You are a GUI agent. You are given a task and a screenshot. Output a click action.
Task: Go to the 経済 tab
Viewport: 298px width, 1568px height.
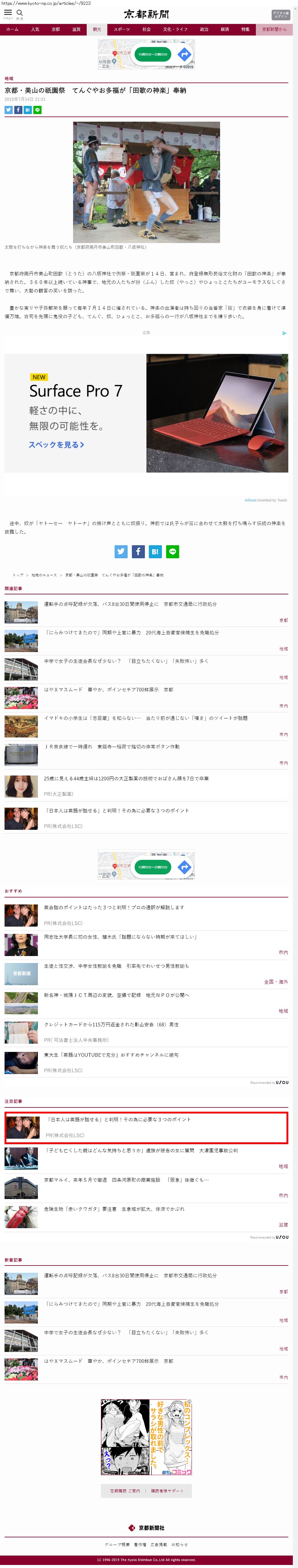point(225,29)
